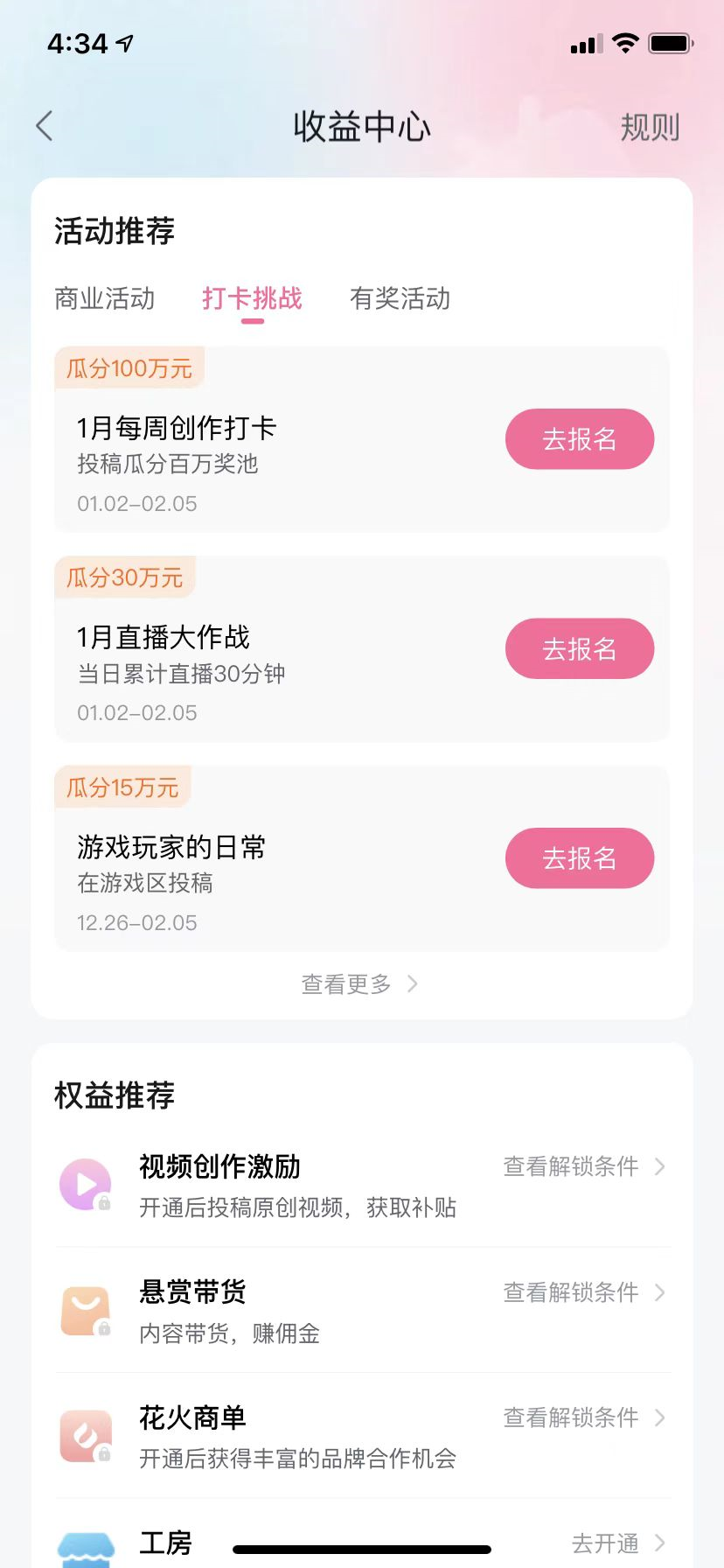This screenshot has height=1568, width=724.
Task: Switch to the 有奖活动 tab
Action: [x=400, y=299]
